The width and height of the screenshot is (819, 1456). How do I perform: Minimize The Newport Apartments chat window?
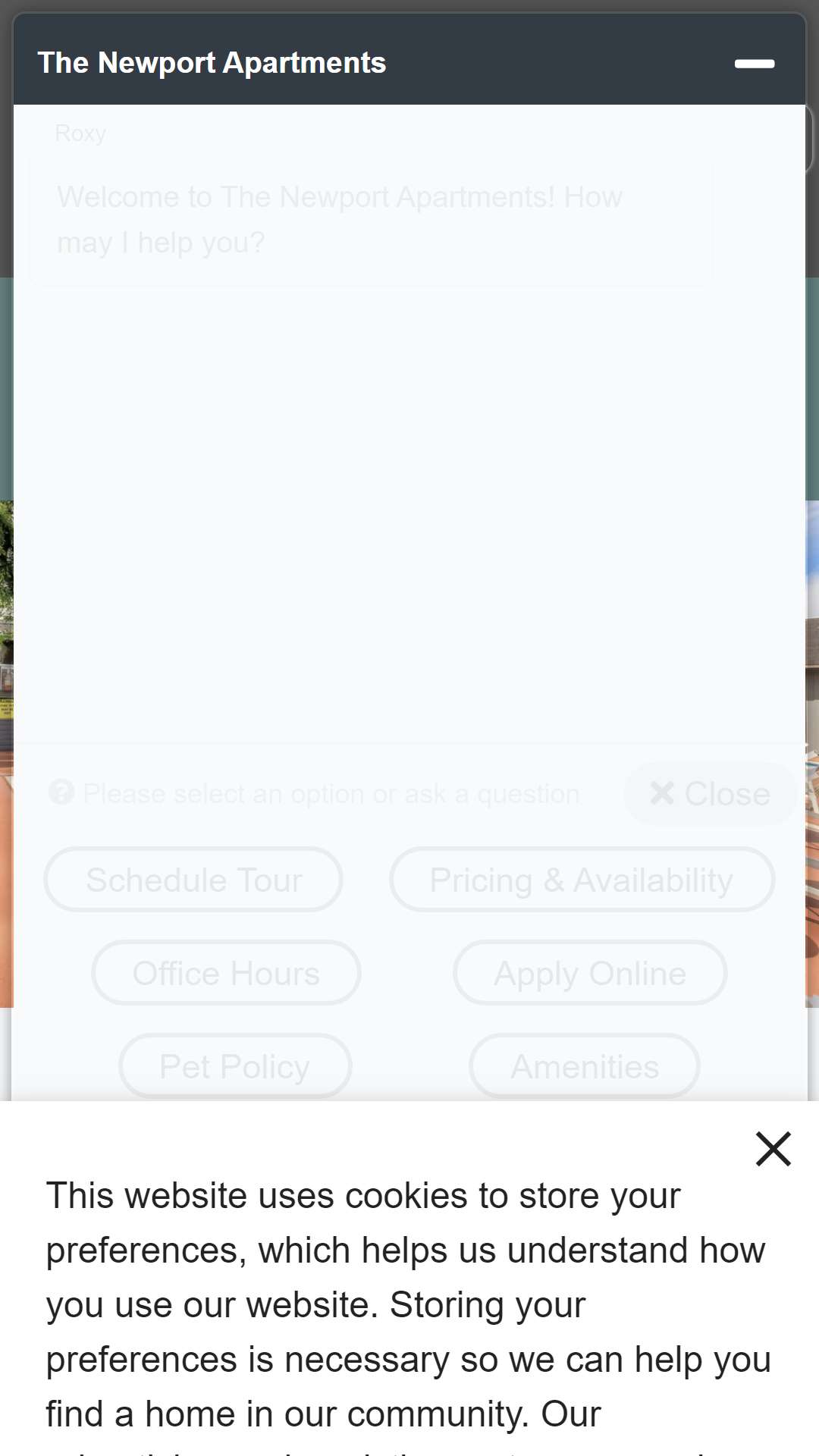point(754,64)
